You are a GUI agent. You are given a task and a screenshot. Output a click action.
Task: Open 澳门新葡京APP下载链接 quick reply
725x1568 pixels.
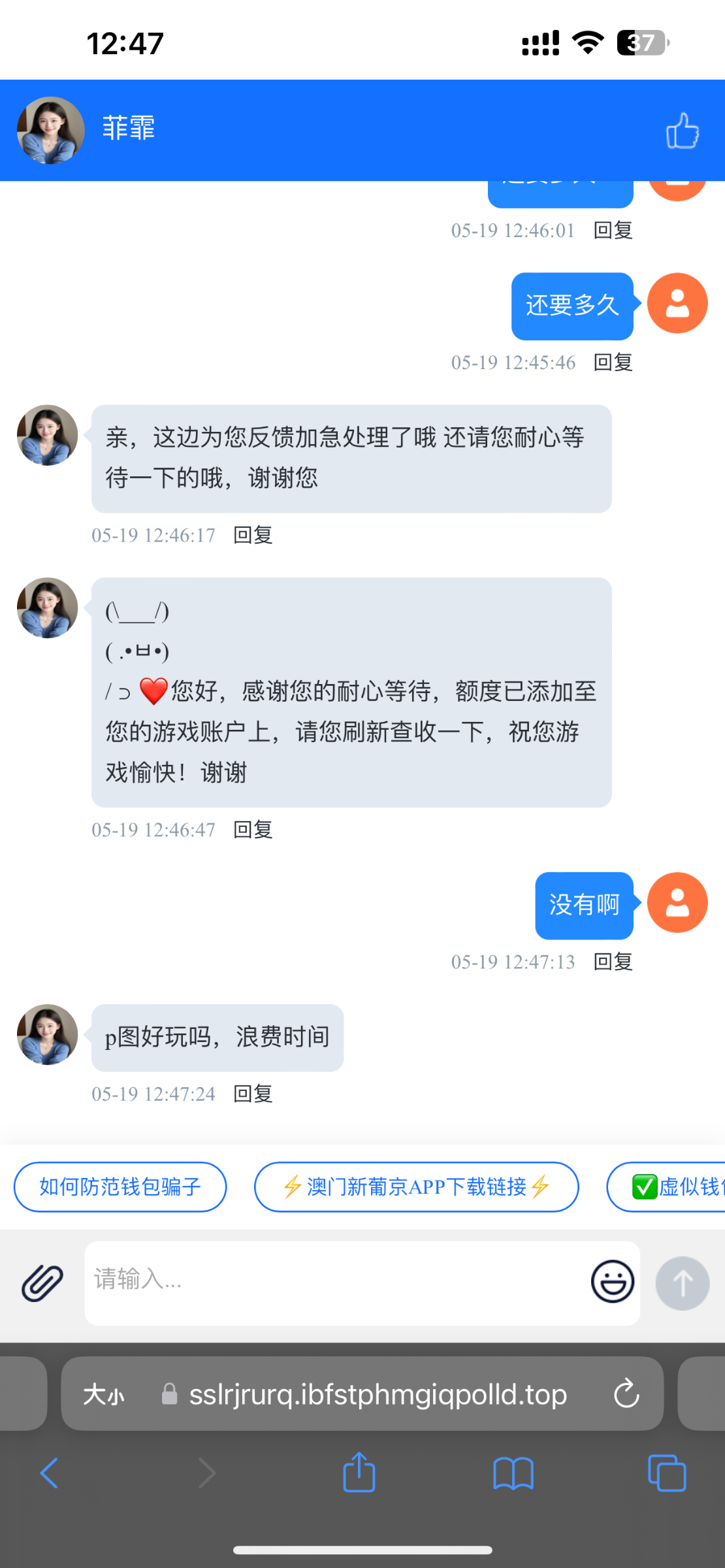point(416,1186)
